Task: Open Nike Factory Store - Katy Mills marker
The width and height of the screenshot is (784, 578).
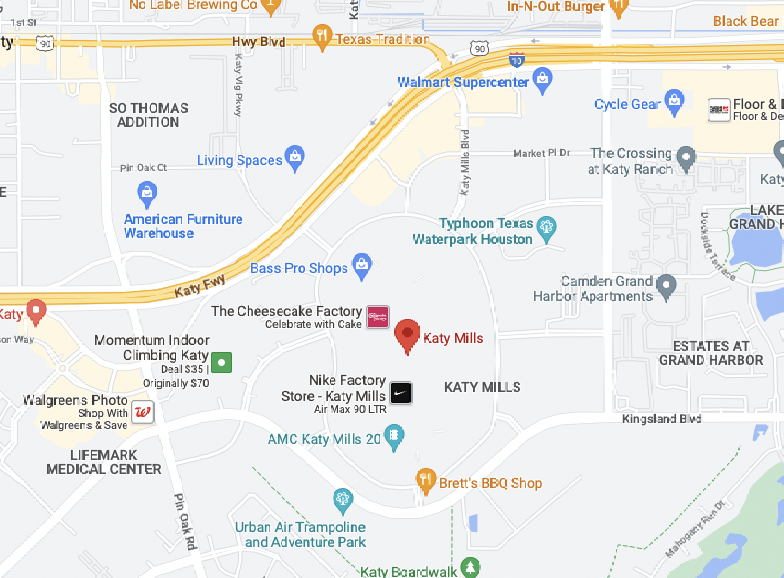Action: click(x=401, y=394)
